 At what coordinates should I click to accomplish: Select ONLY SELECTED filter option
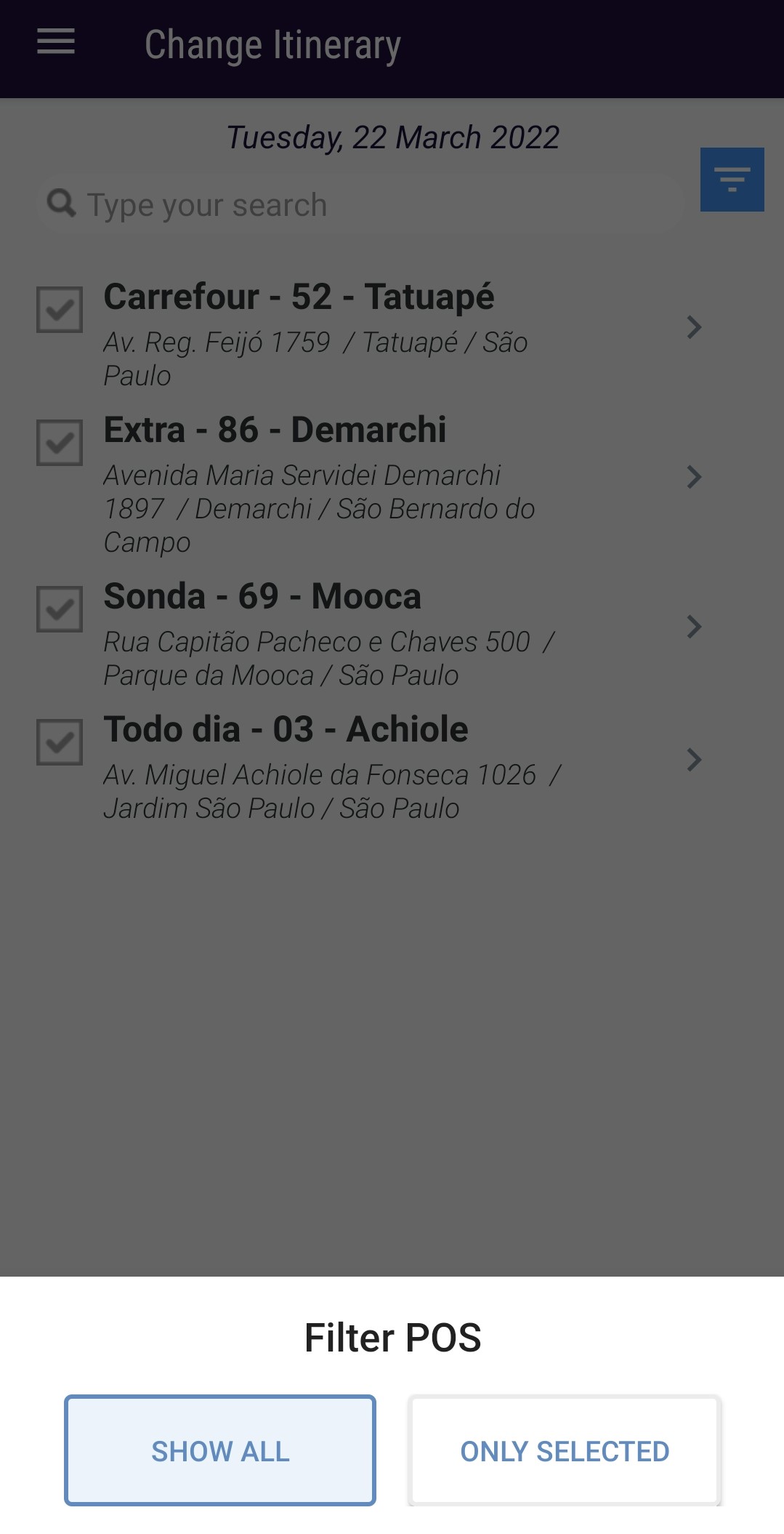pyautogui.click(x=565, y=1450)
